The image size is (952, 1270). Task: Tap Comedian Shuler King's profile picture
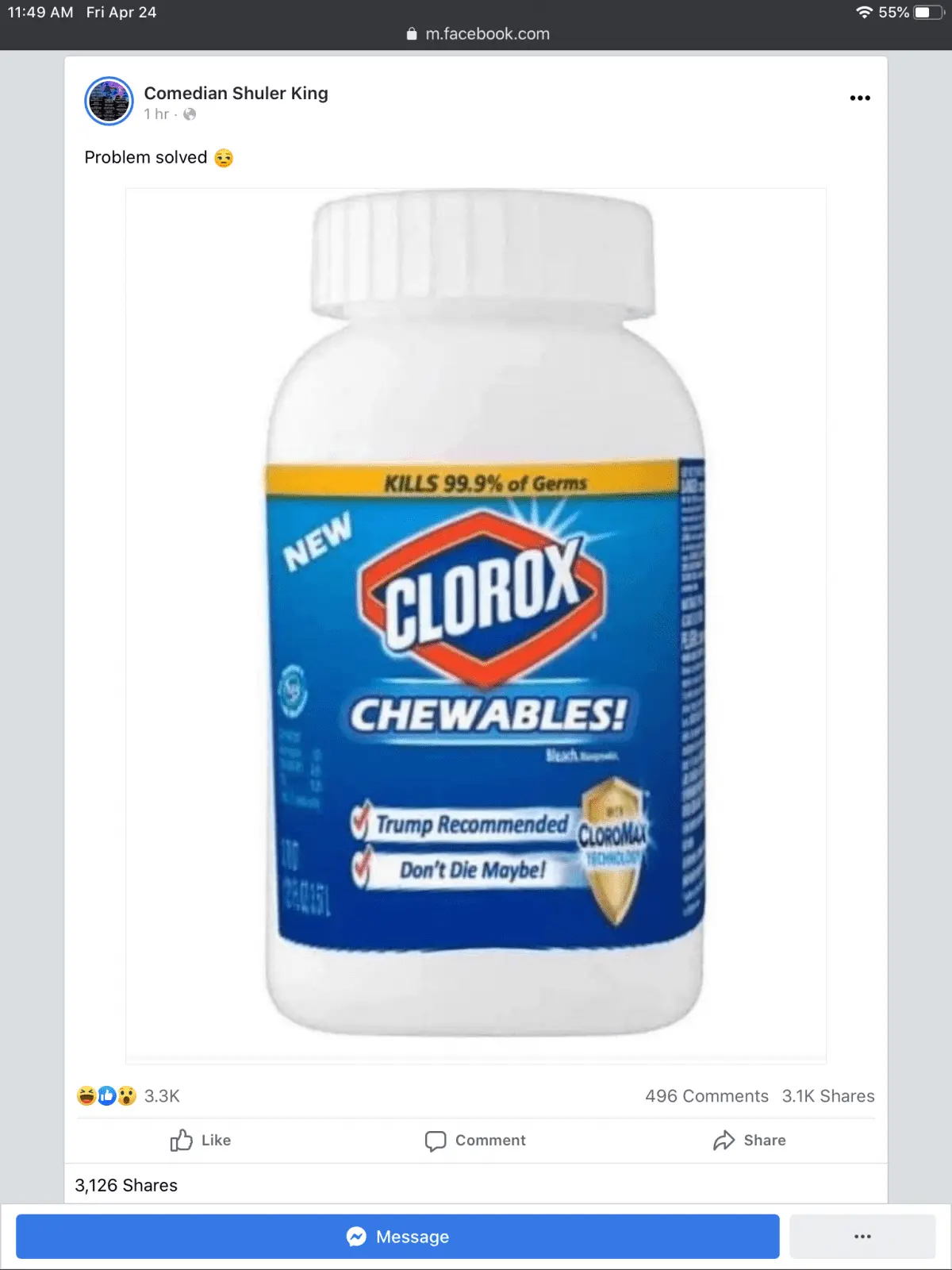point(109,102)
